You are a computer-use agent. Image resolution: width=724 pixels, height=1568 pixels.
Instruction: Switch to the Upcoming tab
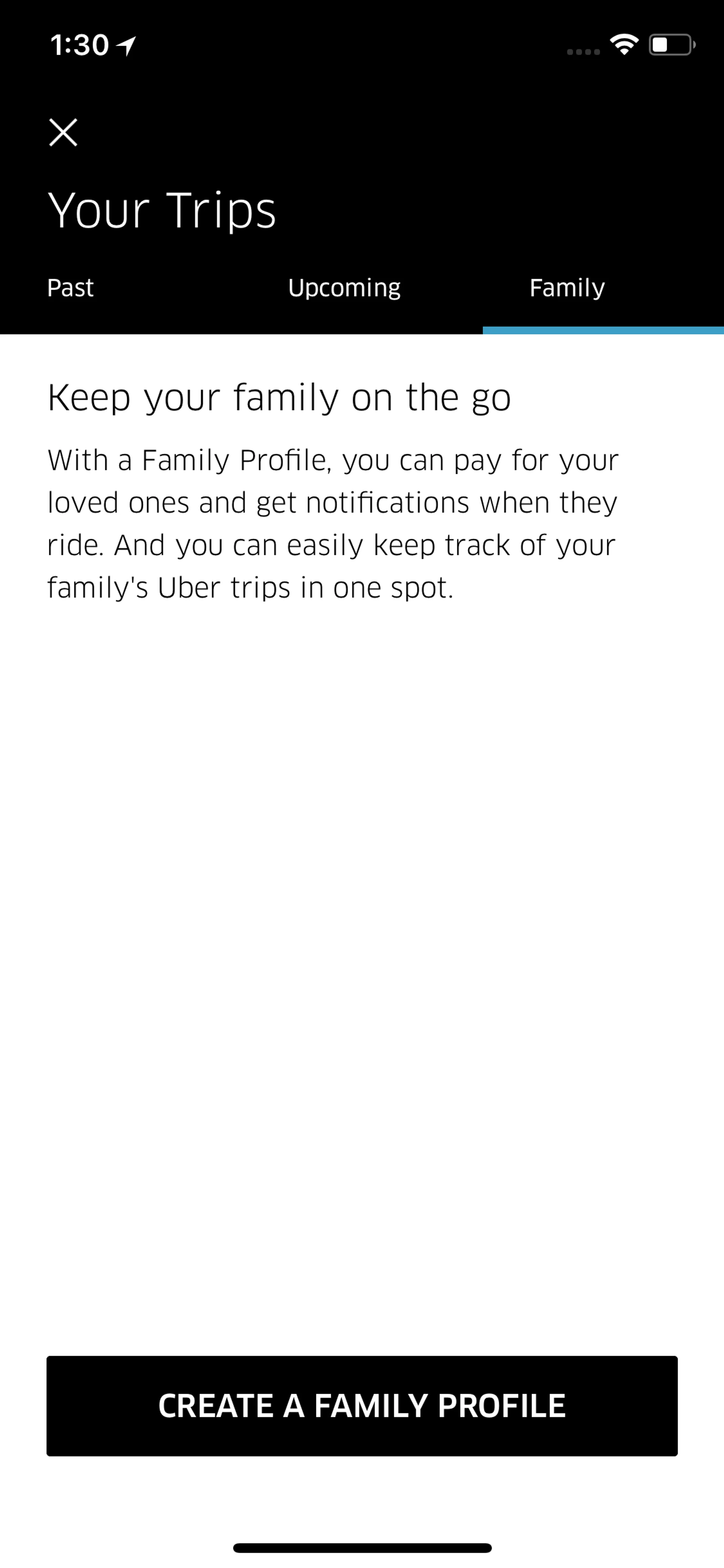tap(344, 288)
